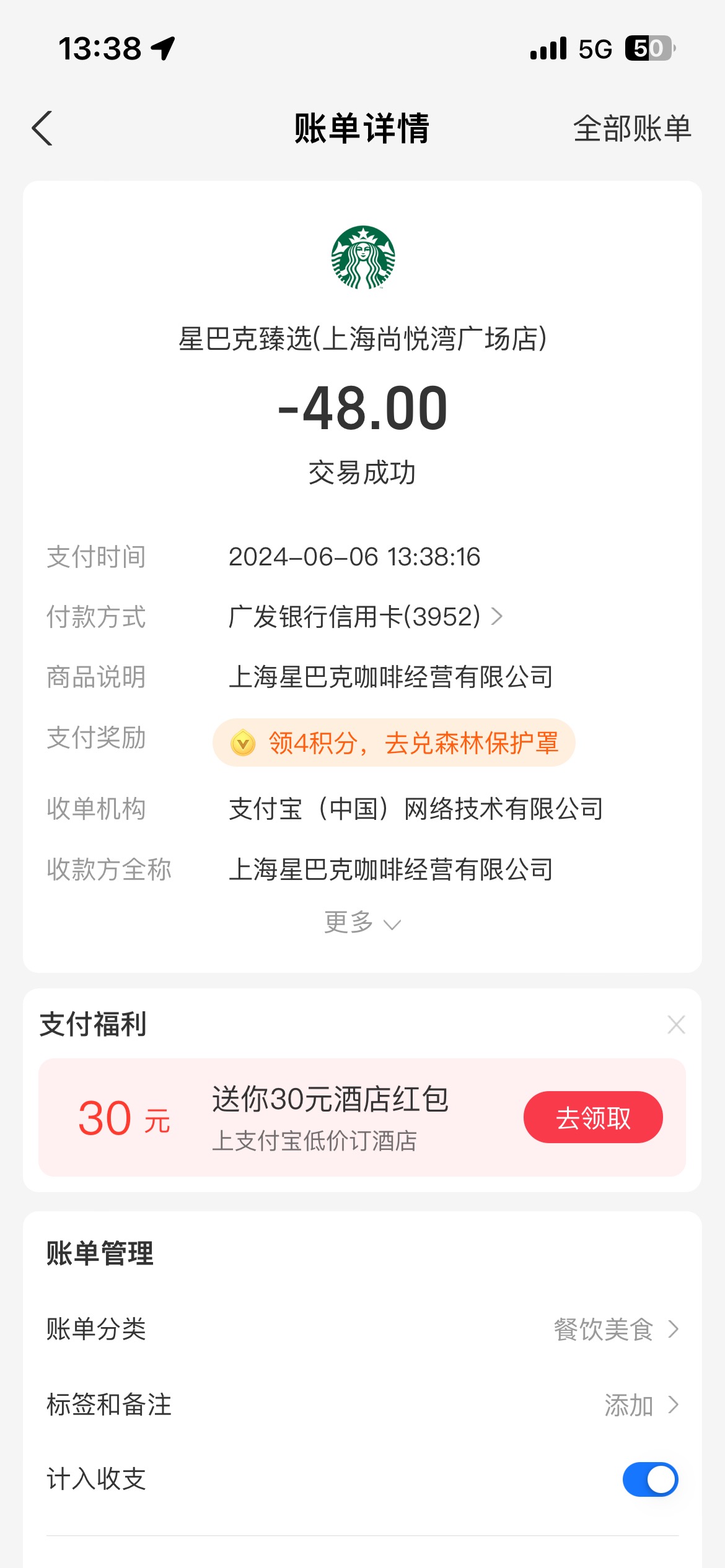This screenshot has height=1568, width=725.
Task: Disable the 计入收支 switch
Action: (x=650, y=1479)
